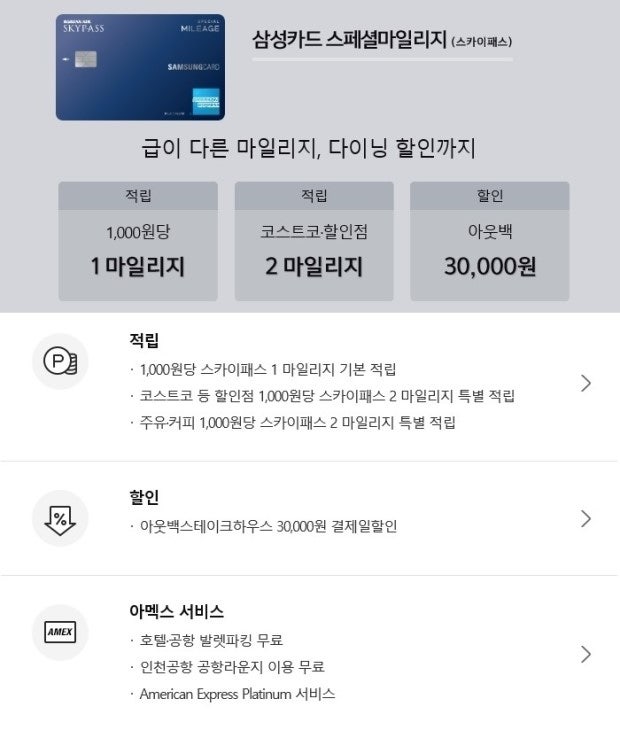Viewport: 620px width, 730px height.
Task: Open the 아멕스 서비스 details
Action: pyautogui.click(x=586, y=654)
